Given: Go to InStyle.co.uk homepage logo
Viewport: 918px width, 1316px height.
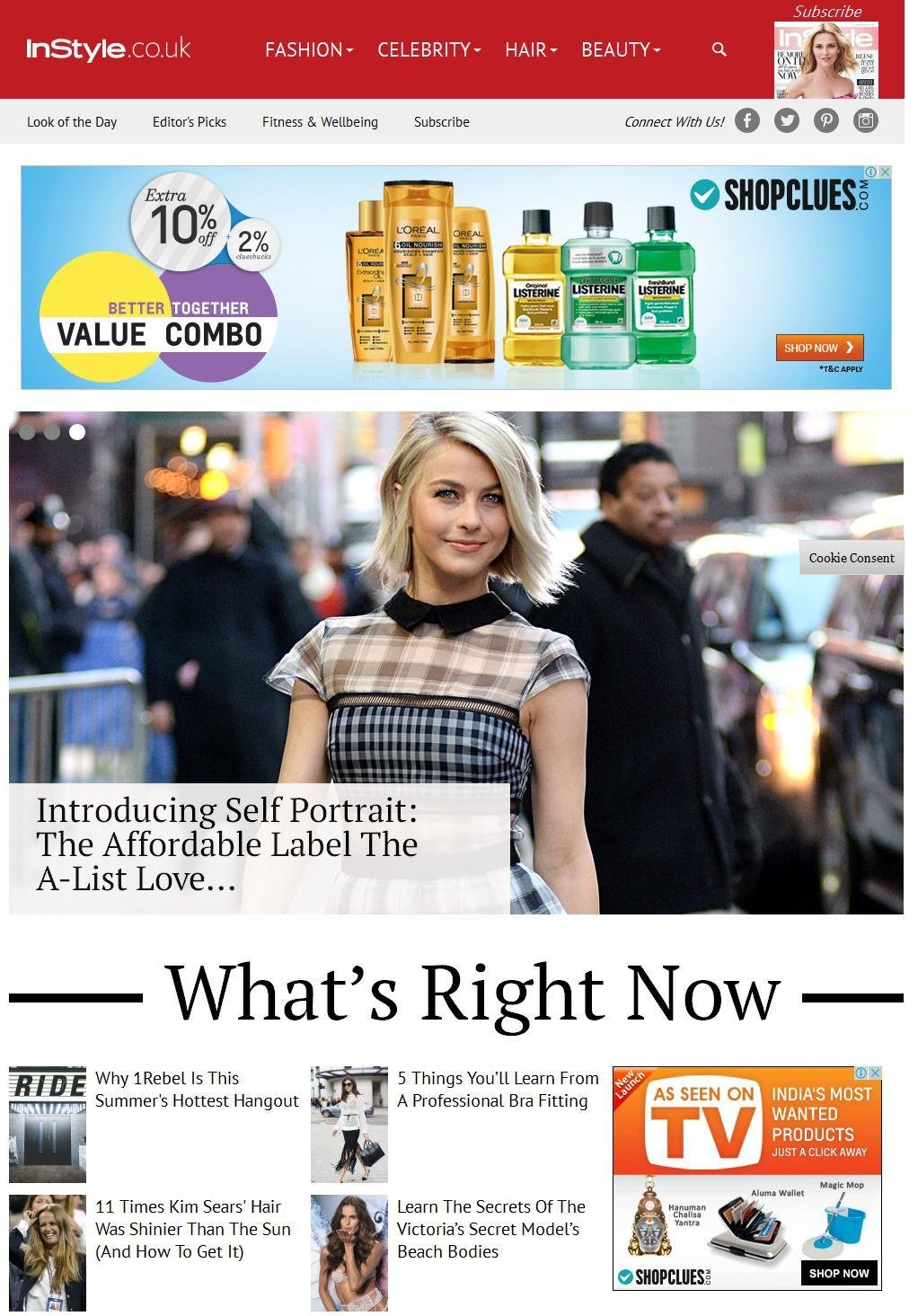Looking at the screenshot, I should pyautogui.click(x=109, y=49).
